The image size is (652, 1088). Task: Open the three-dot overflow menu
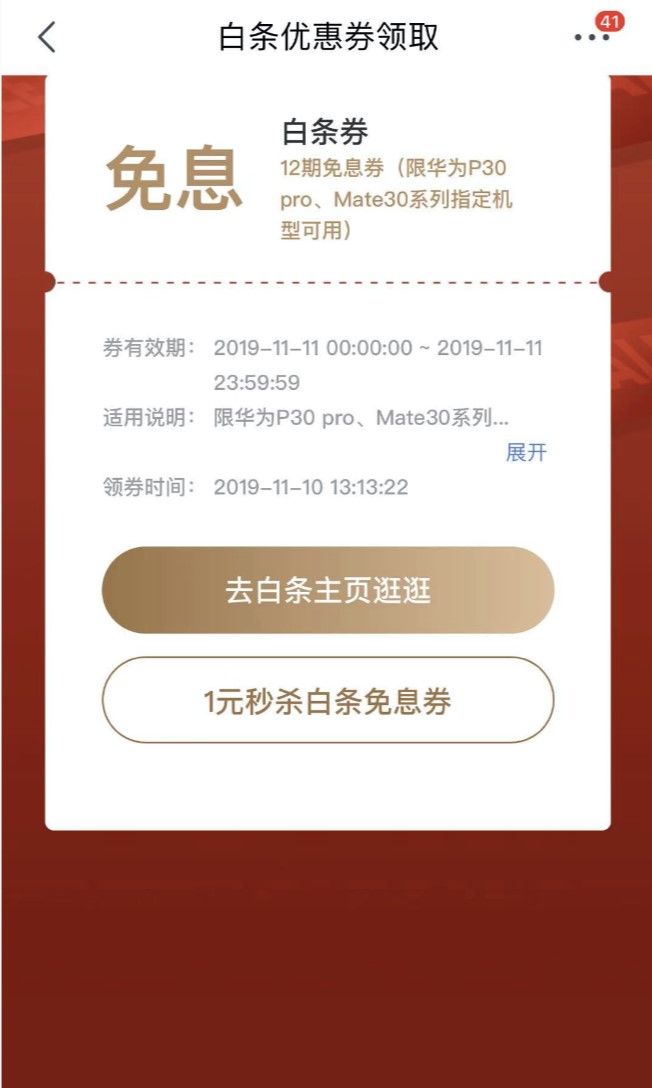tap(591, 37)
